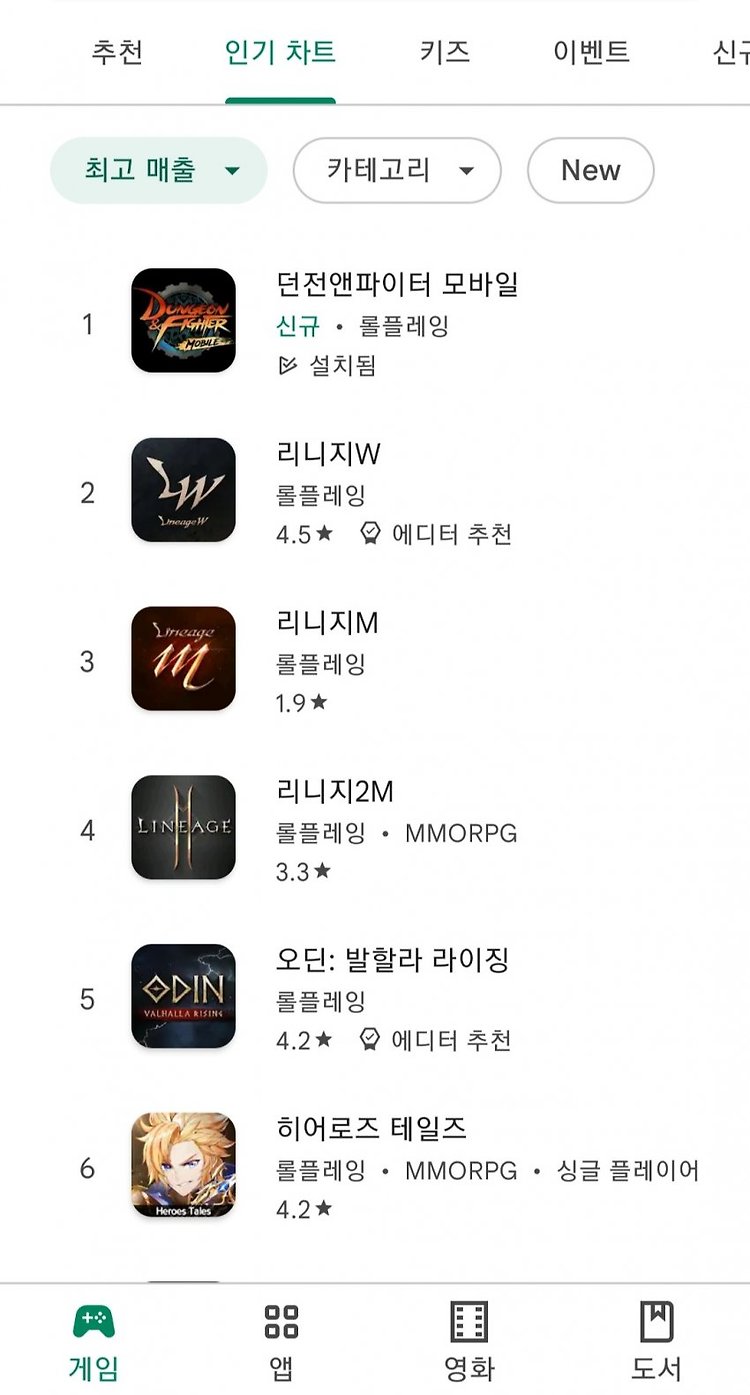Switch to the 앱 bottom tab
This screenshot has width=750, height=1395.
pyautogui.click(x=281, y=1340)
